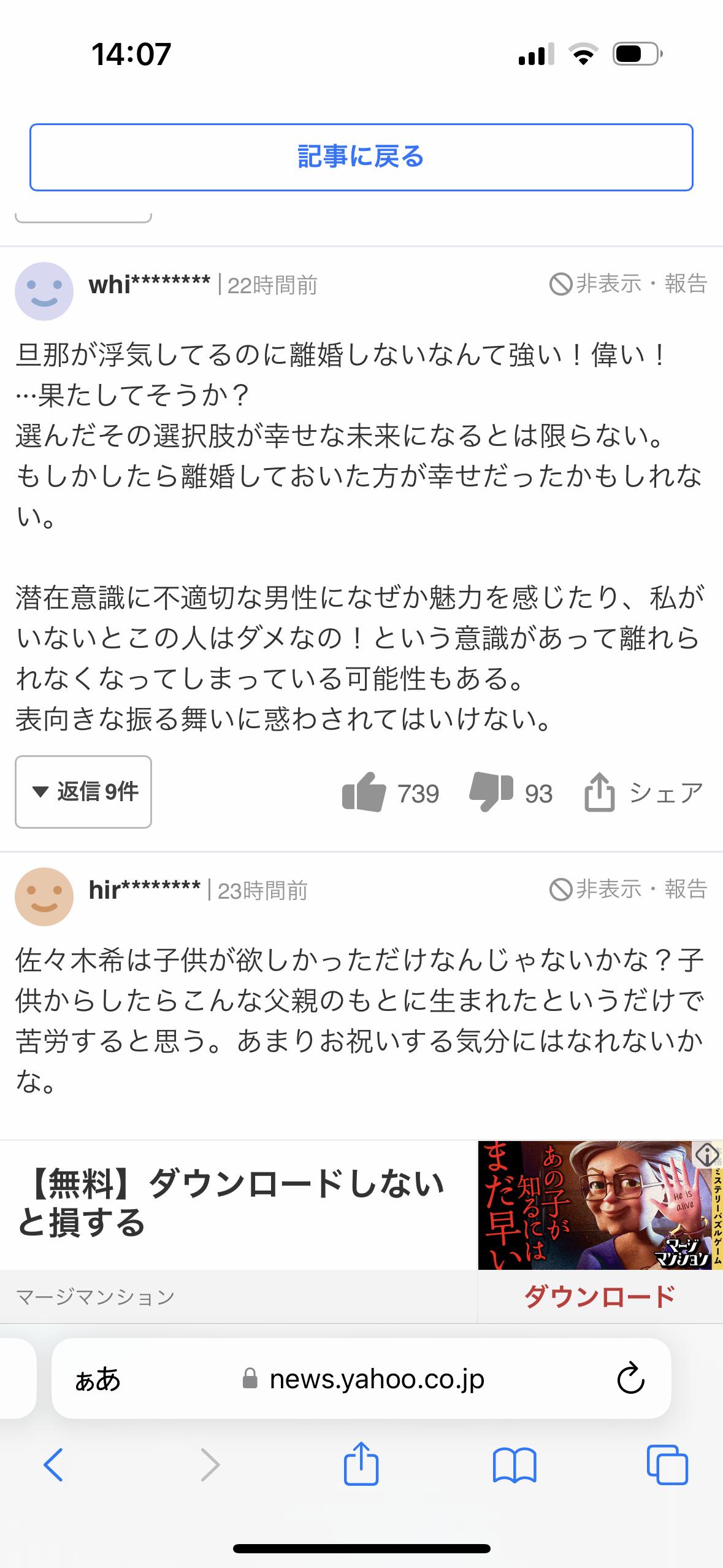Tap the red ダウンロード ad button
Image resolution: width=723 pixels, height=1568 pixels.
pyautogui.click(x=599, y=1296)
